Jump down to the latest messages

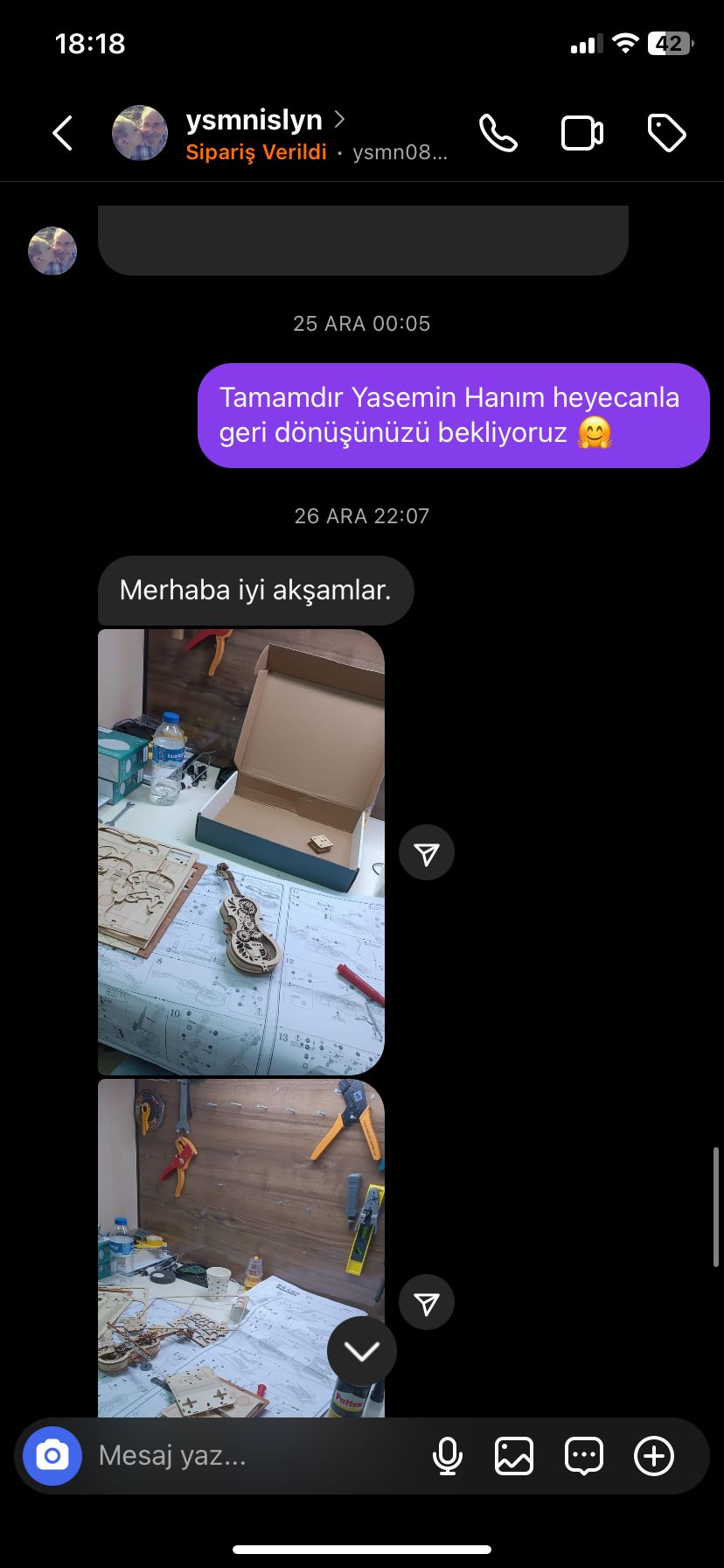point(362,1351)
